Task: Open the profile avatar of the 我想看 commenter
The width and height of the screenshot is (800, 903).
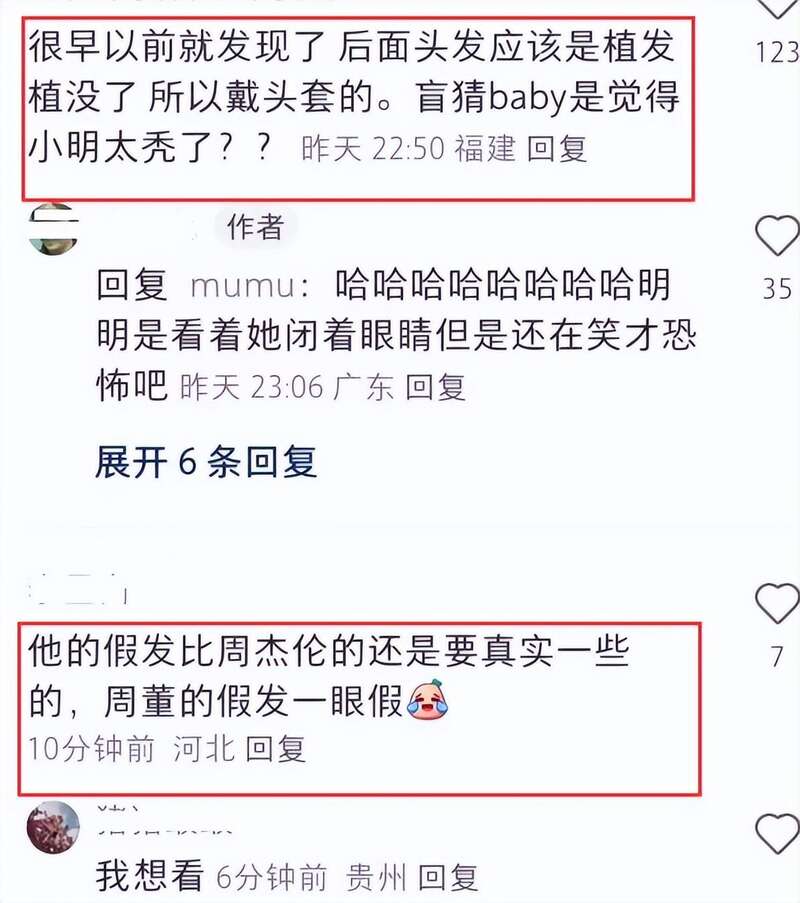Action: click(53, 827)
